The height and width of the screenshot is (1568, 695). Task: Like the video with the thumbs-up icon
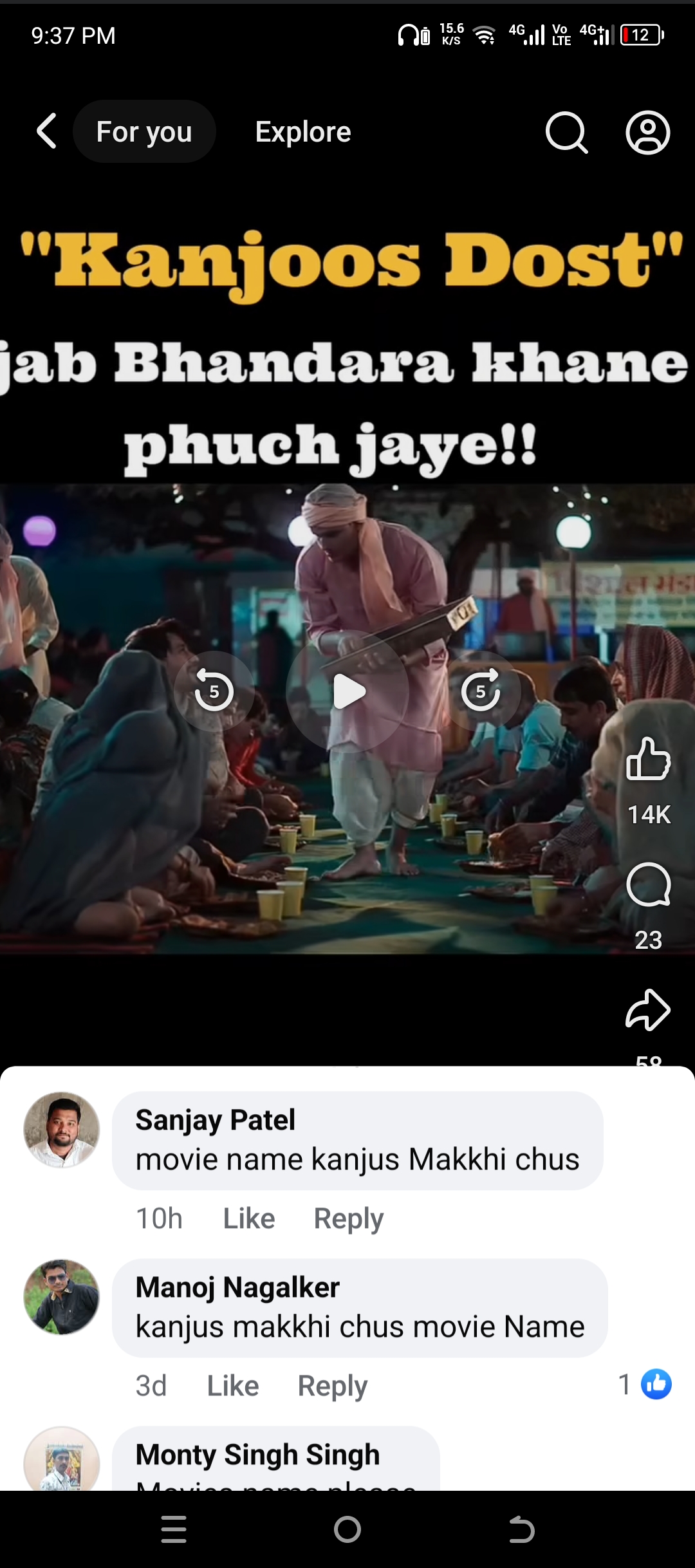click(648, 760)
